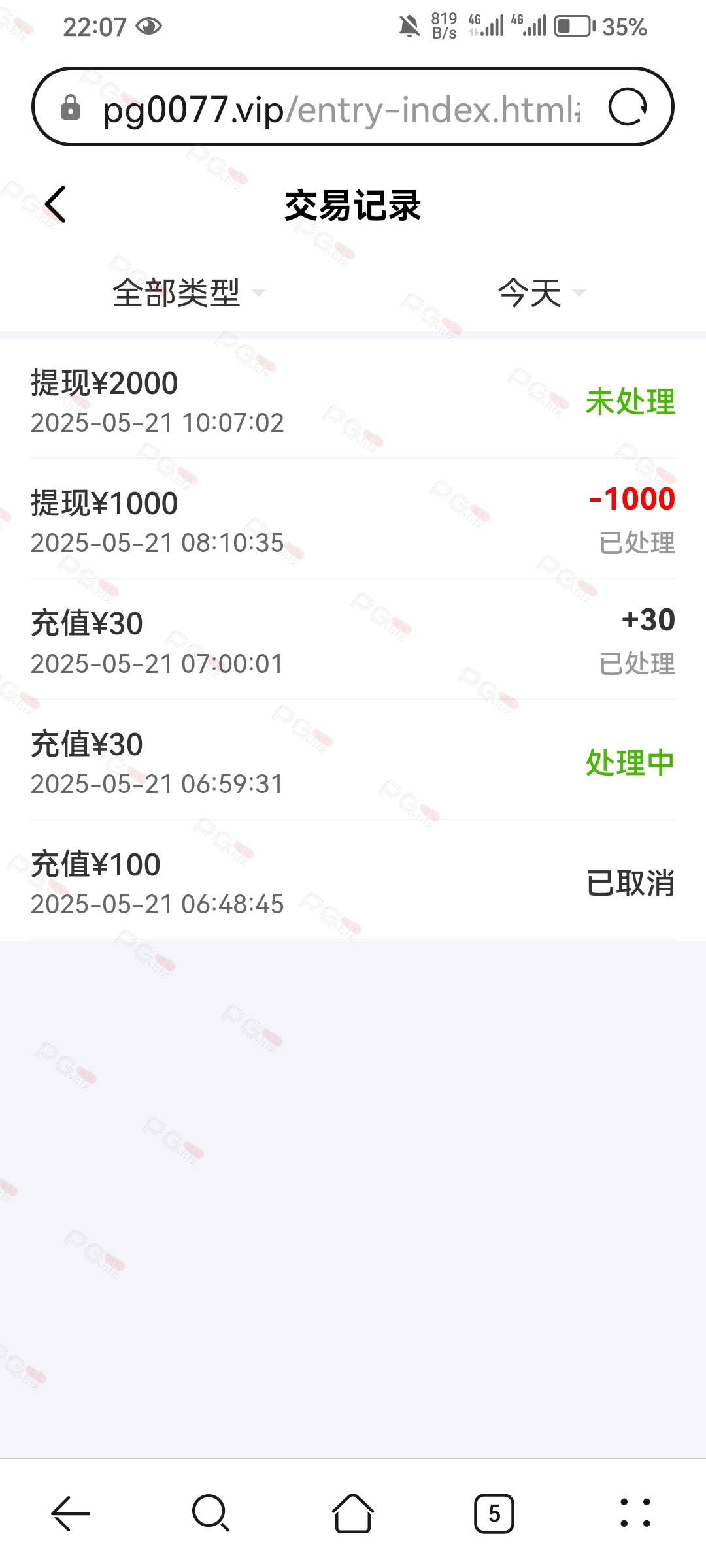View the 充值¥30 处理中 record
Viewport: 706px width, 1568px height.
pos(353,760)
